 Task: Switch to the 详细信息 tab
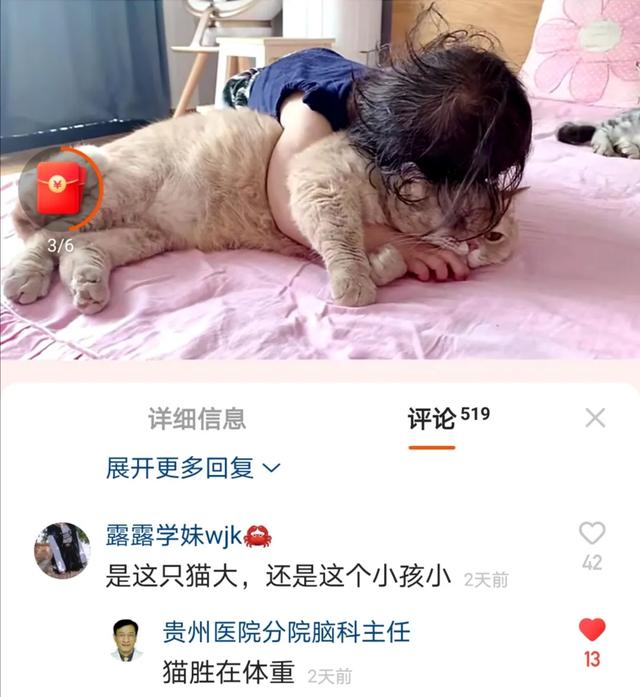[x=197, y=418]
